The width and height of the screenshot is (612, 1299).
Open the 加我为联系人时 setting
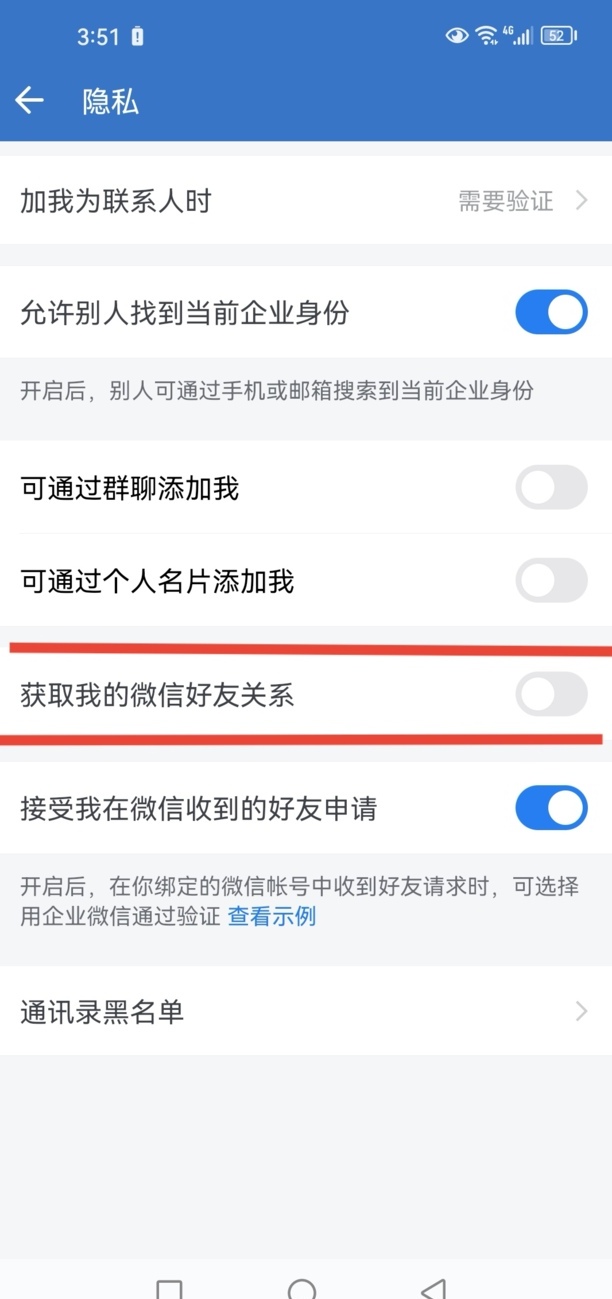pyautogui.click(x=306, y=201)
